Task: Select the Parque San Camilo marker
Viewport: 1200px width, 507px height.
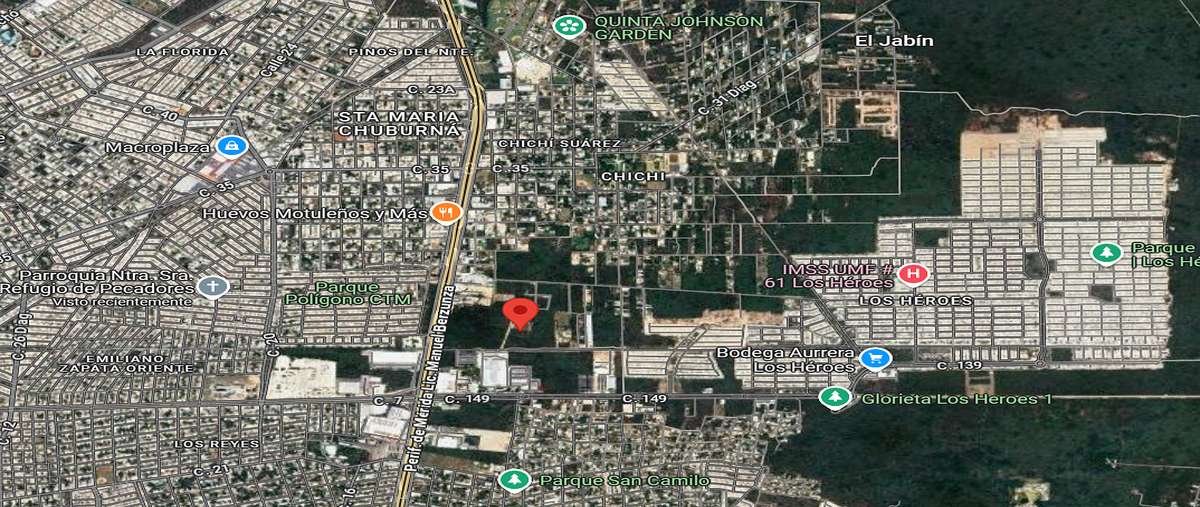Action: pyautogui.click(x=515, y=481)
